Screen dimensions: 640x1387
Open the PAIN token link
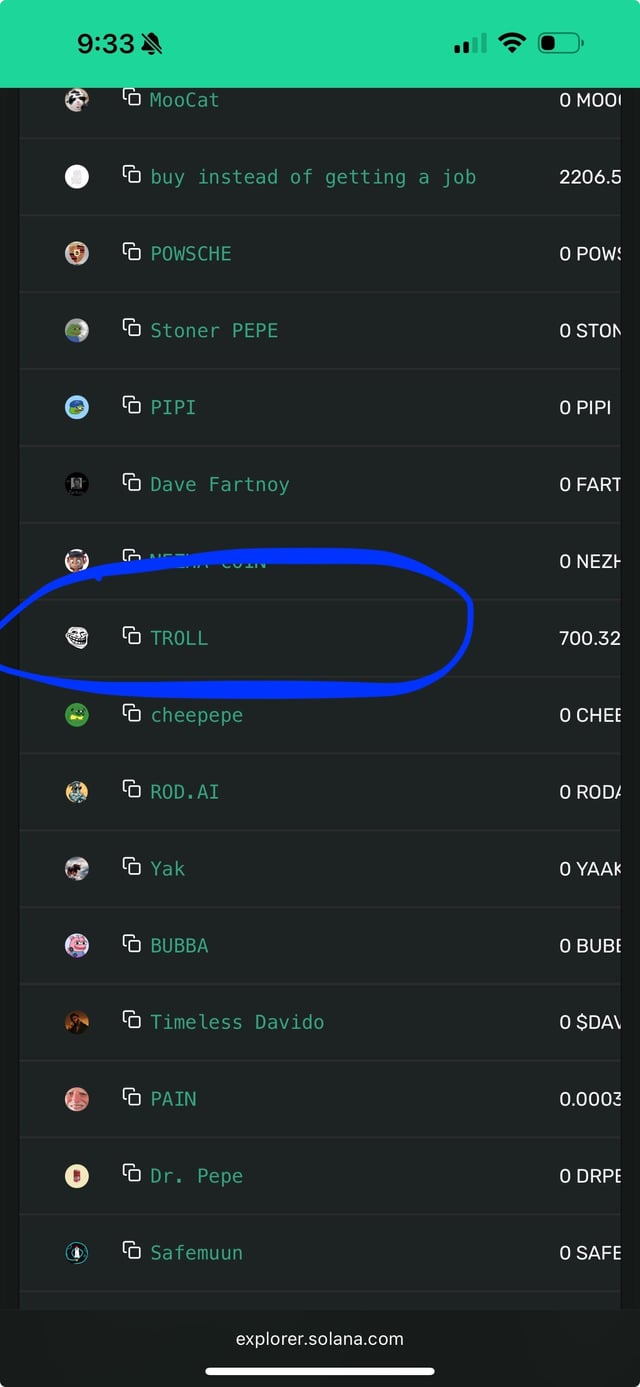pos(173,1099)
